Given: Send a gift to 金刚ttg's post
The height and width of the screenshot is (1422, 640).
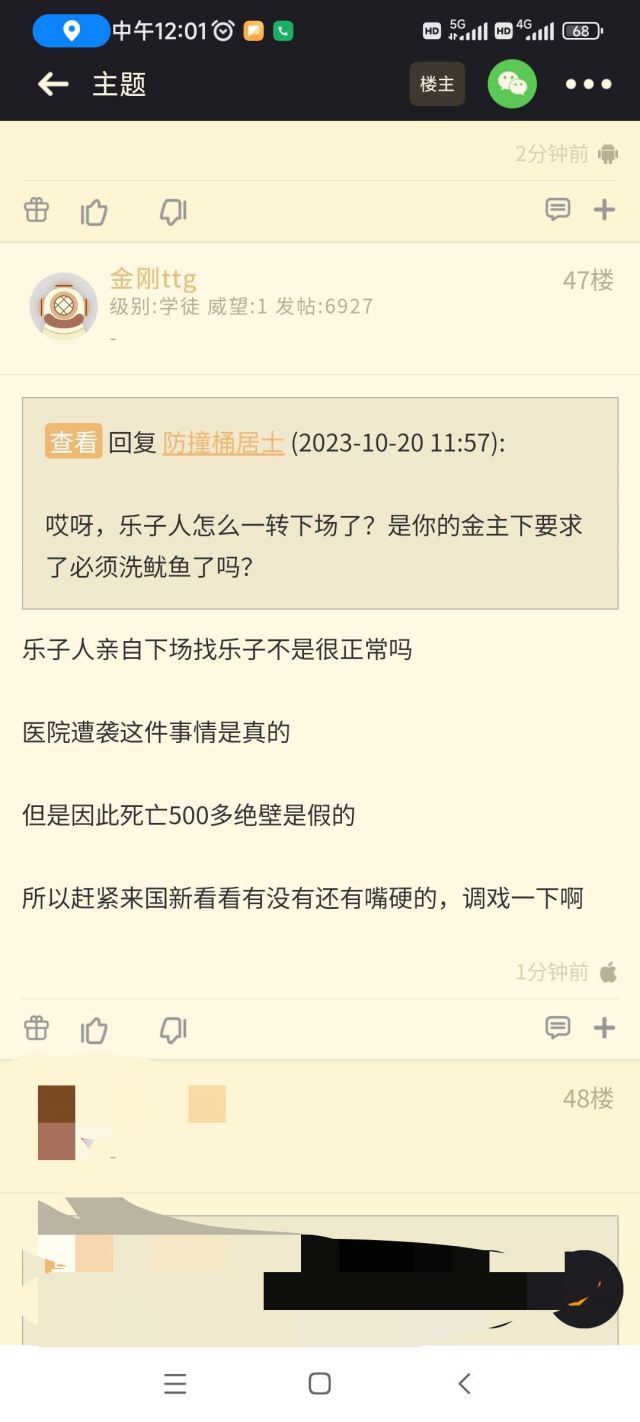Looking at the screenshot, I should pos(36,1028).
